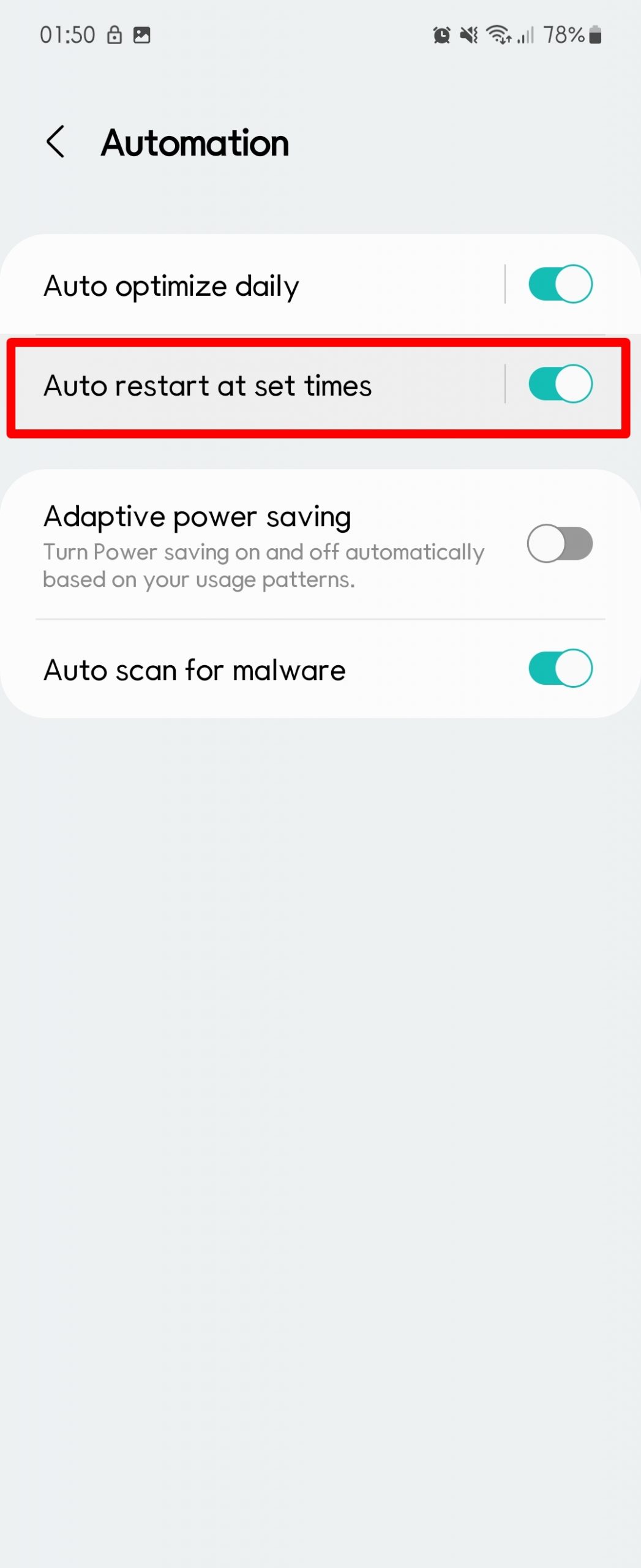Go back from the Automation screen
The height and width of the screenshot is (1568, 641).
click(56, 142)
